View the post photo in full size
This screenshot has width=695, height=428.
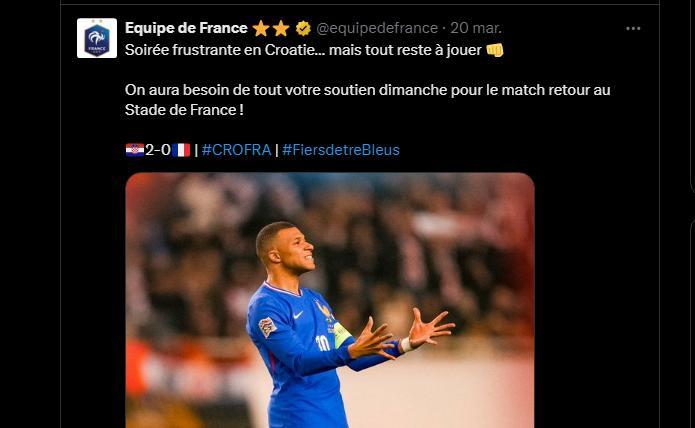pyautogui.click(x=330, y=300)
